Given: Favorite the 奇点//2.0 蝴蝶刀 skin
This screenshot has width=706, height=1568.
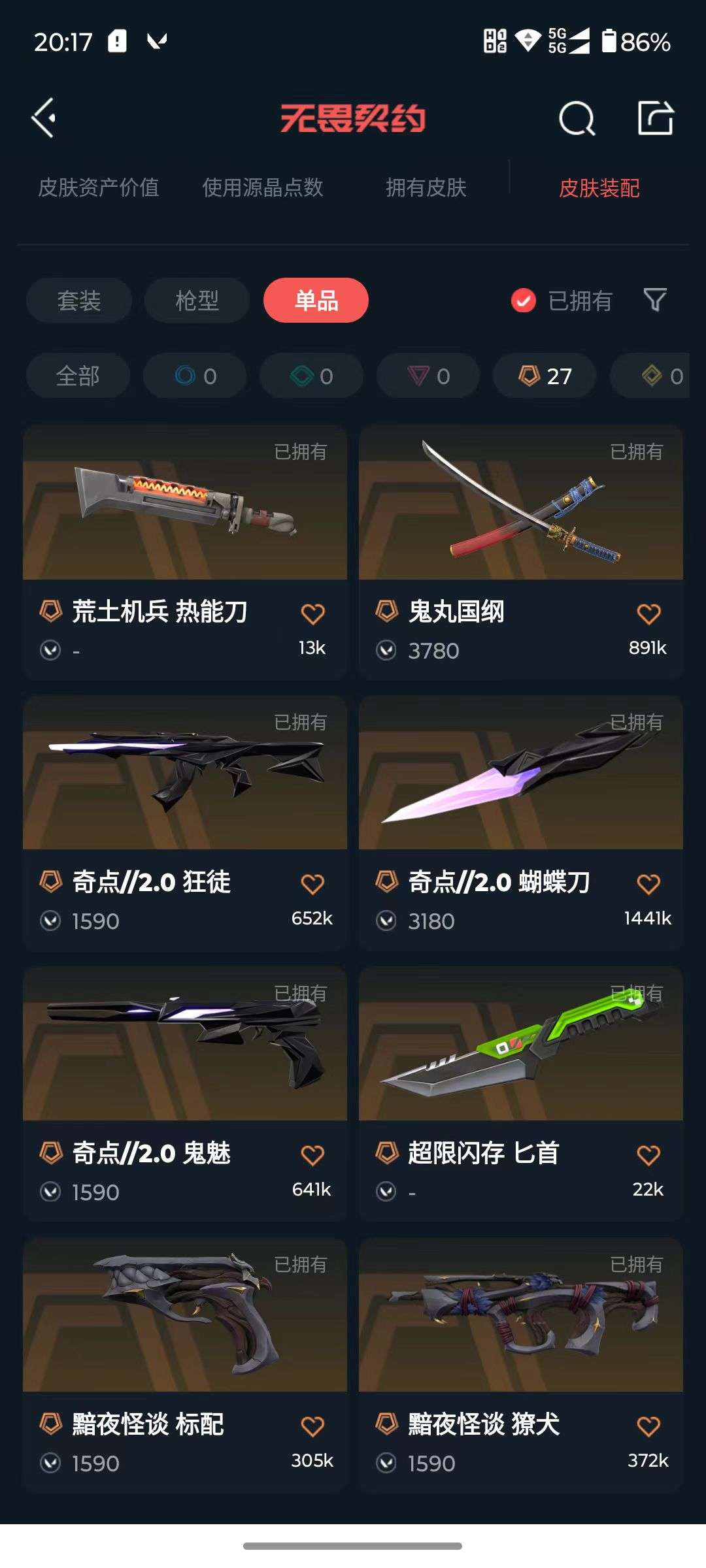Looking at the screenshot, I should (648, 883).
